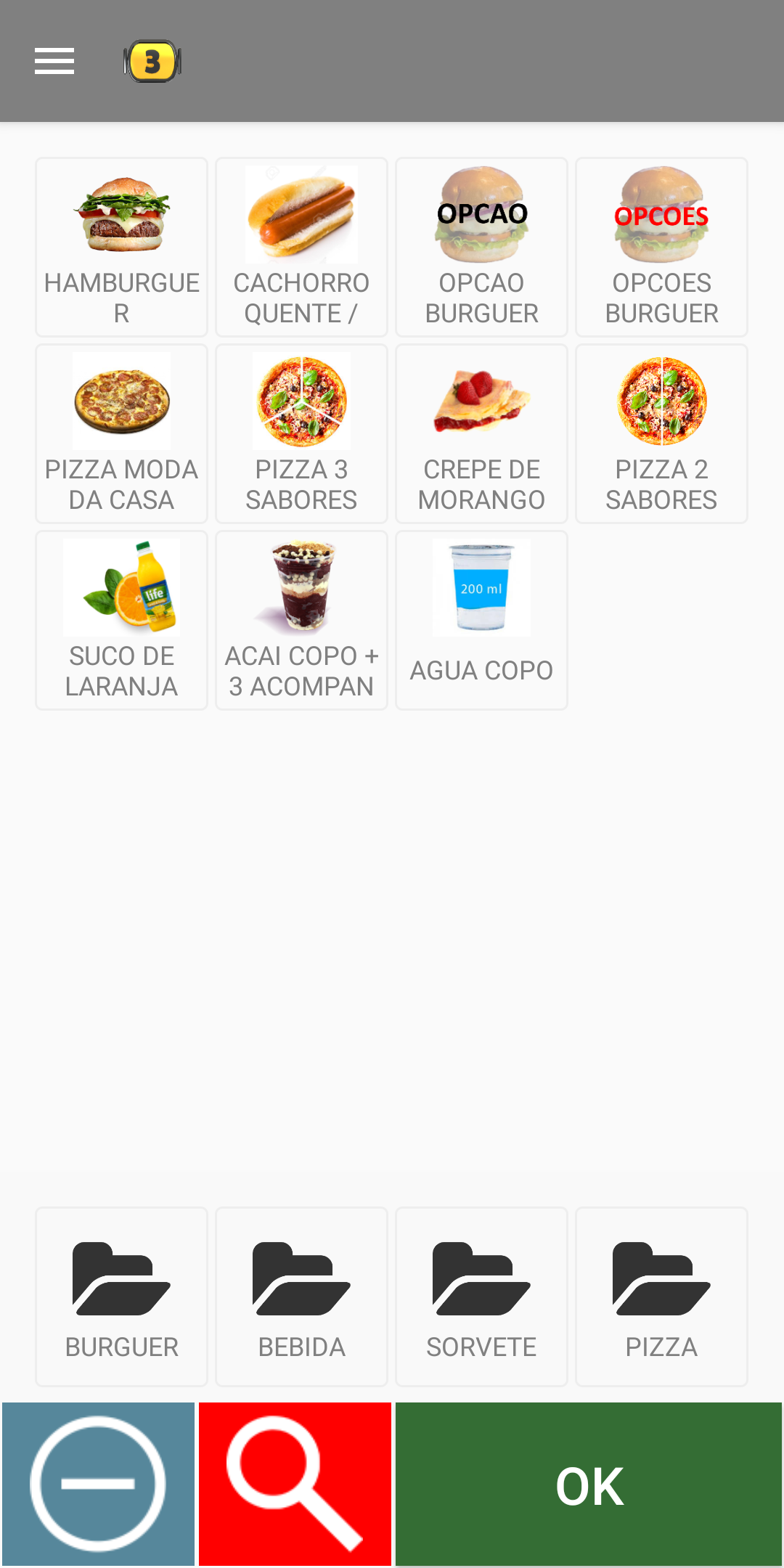Add CACHORRO QUENTE to the order
The height and width of the screenshot is (1568, 784).
tap(301, 247)
